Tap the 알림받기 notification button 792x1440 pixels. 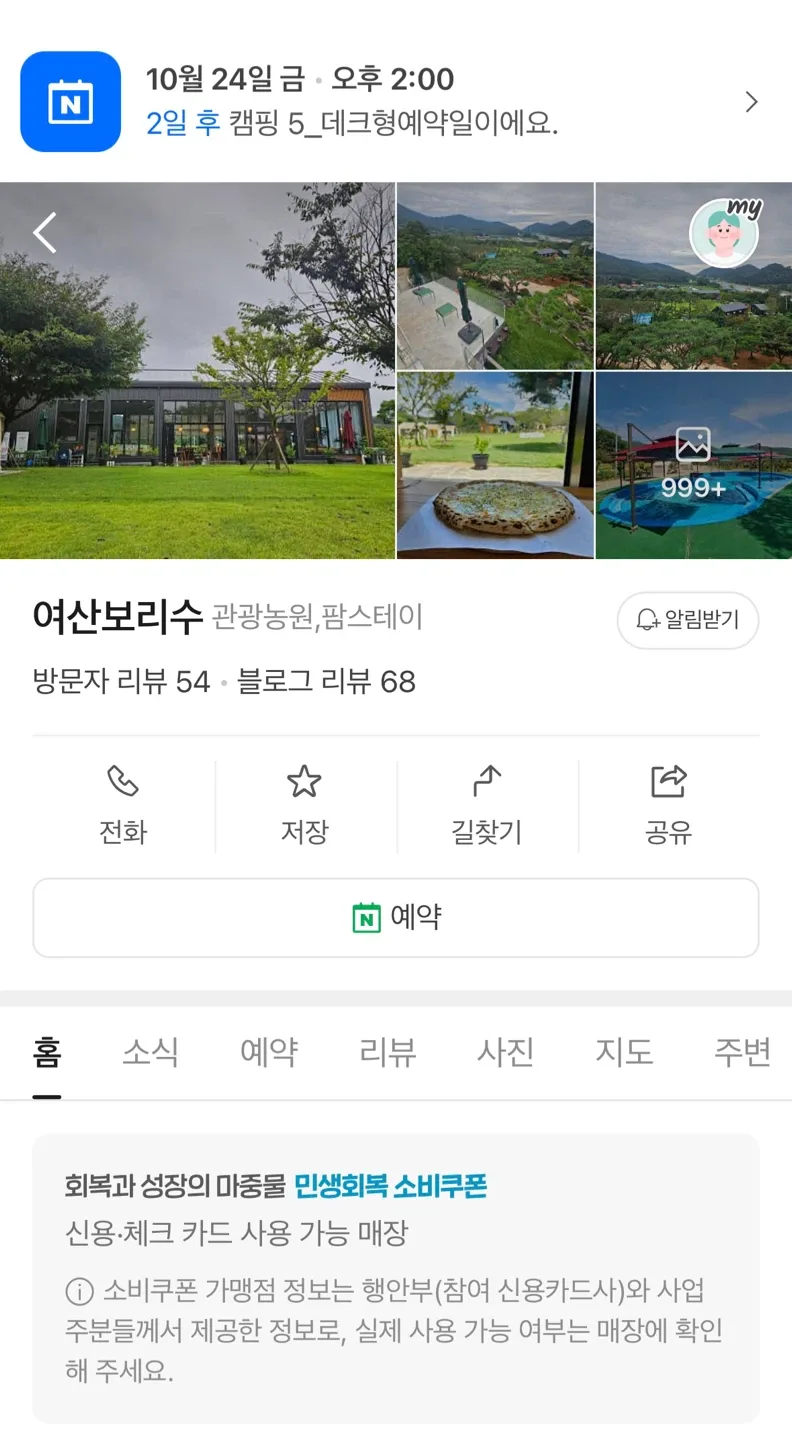click(687, 620)
